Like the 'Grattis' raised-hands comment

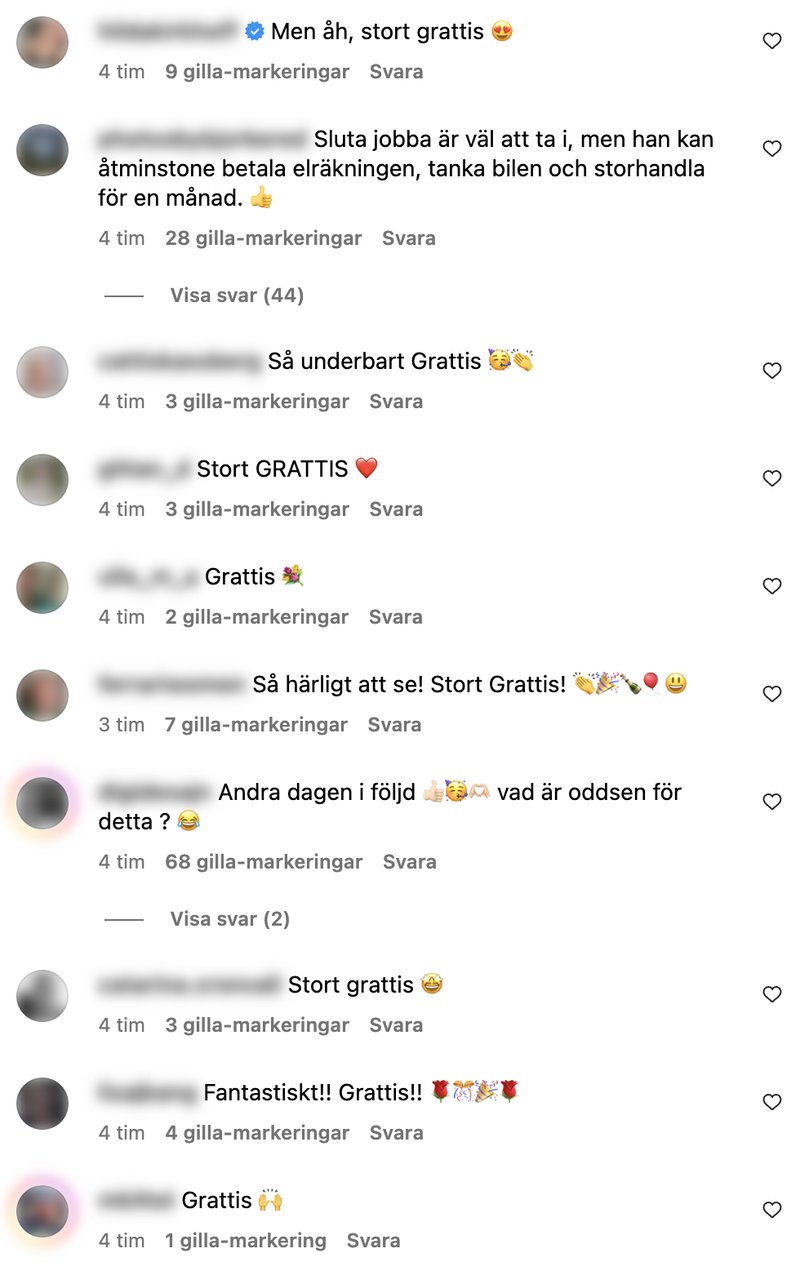coord(771,1210)
